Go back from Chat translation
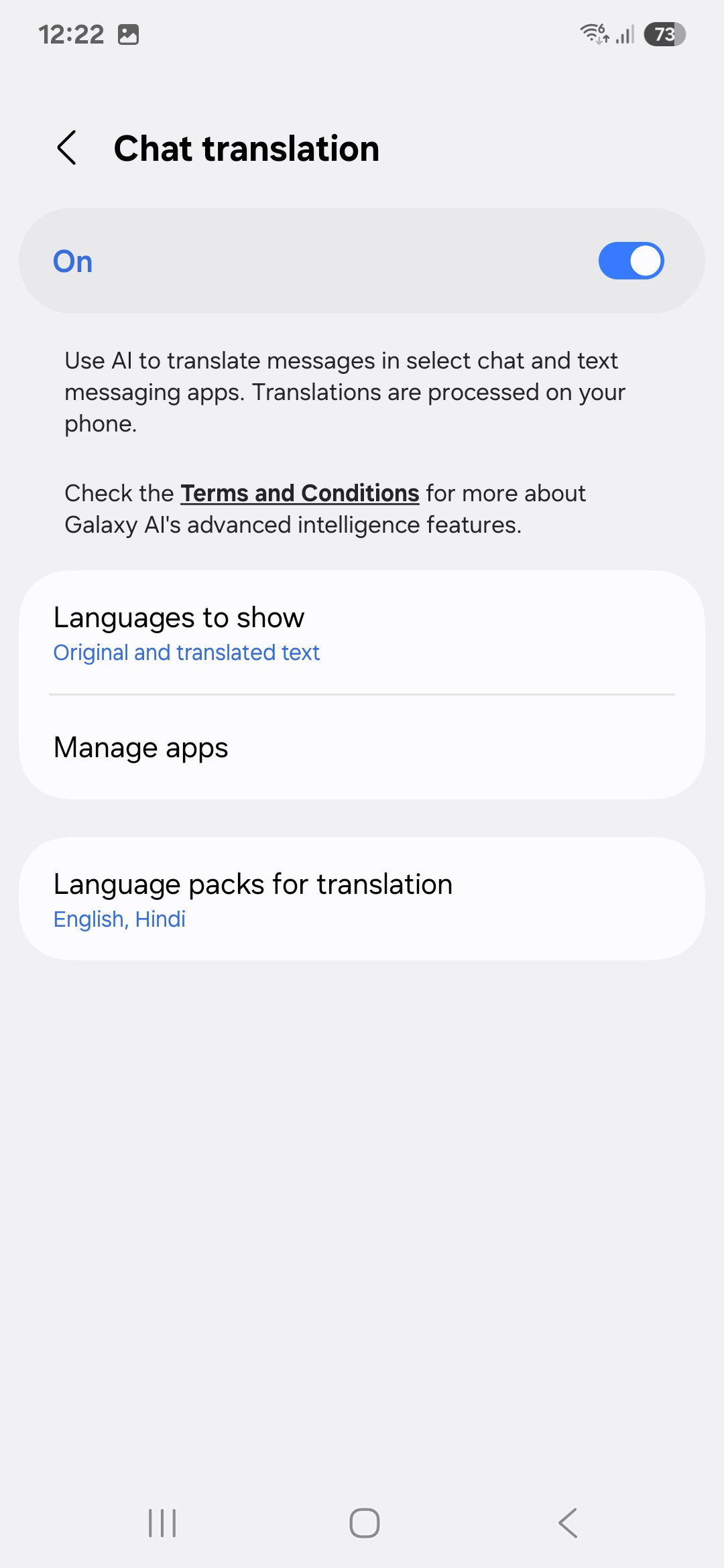This screenshot has width=724, height=1568. (x=67, y=147)
